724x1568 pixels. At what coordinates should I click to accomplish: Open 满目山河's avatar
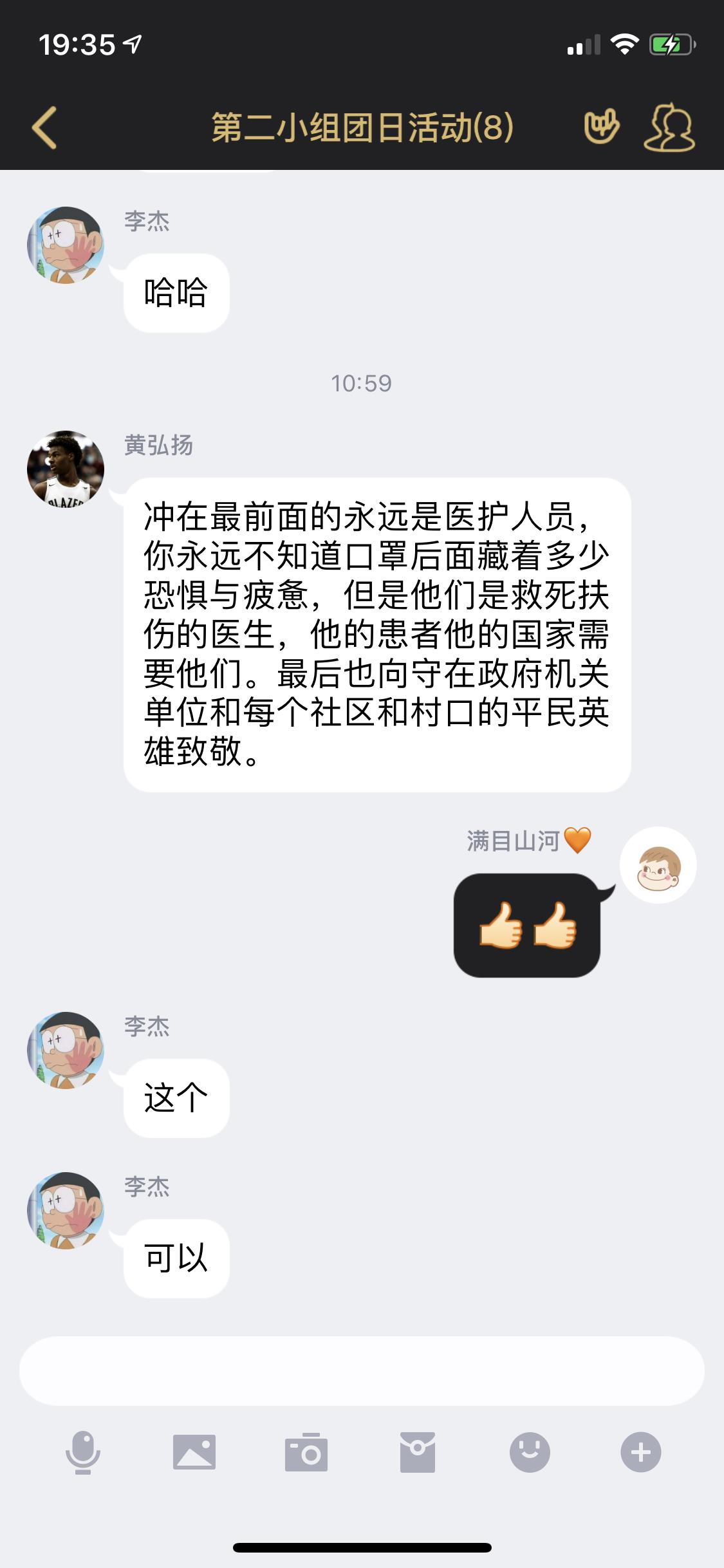[x=658, y=865]
